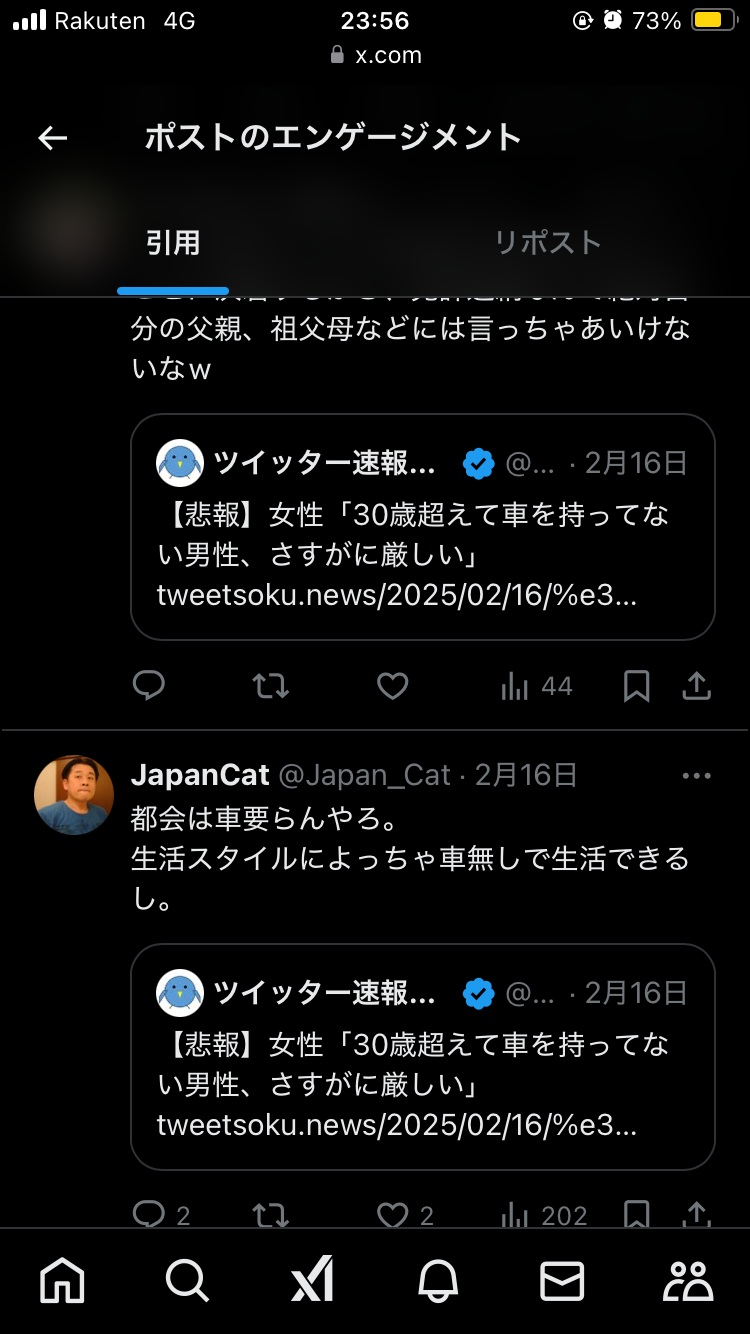Reply to the post with 44 views
The image size is (750, 1334).
[149, 685]
